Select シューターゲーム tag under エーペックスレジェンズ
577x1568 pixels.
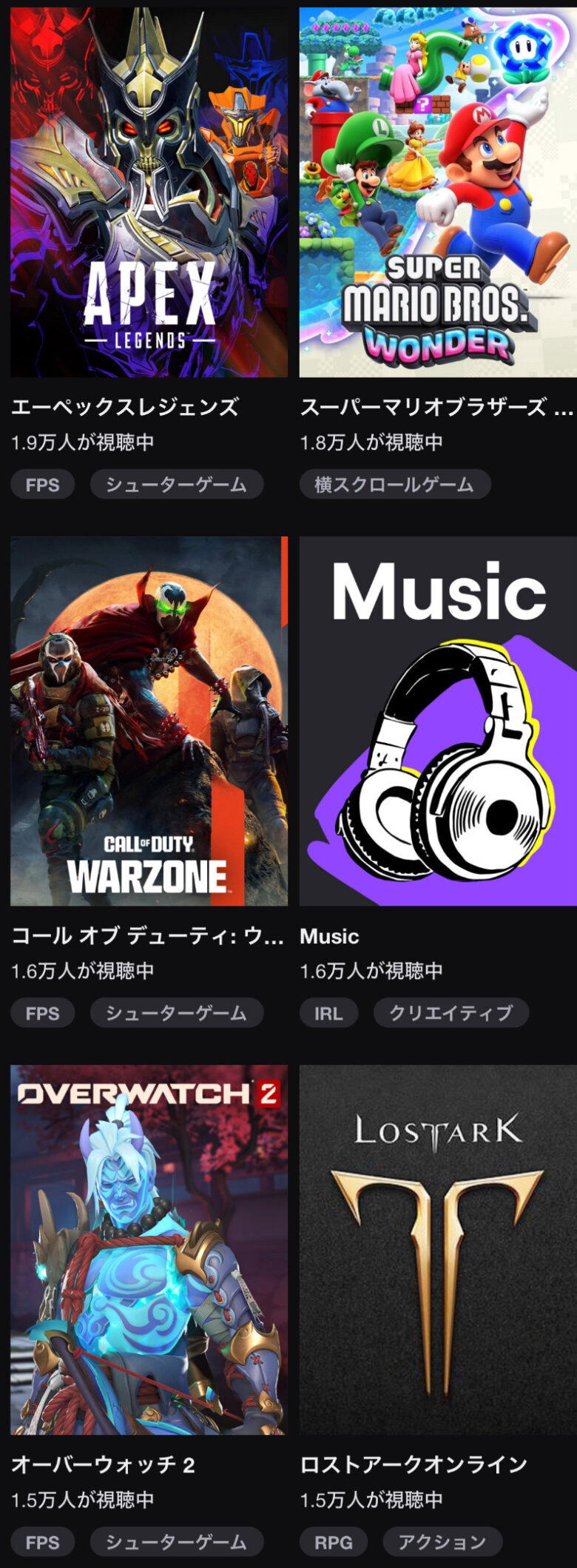(x=176, y=485)
